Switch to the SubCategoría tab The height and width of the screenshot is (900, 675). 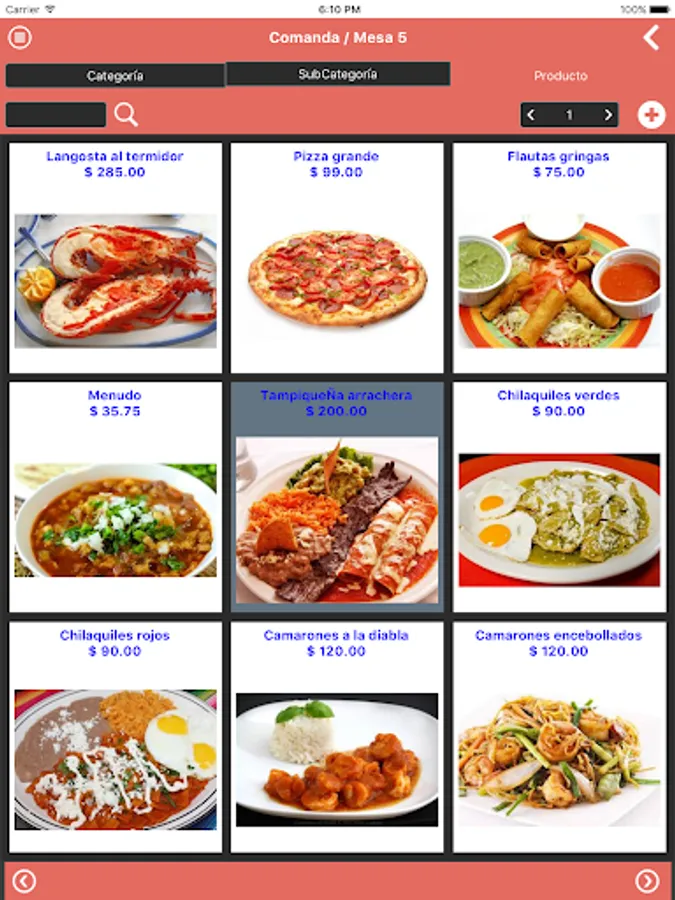click(x=338, y=74)
